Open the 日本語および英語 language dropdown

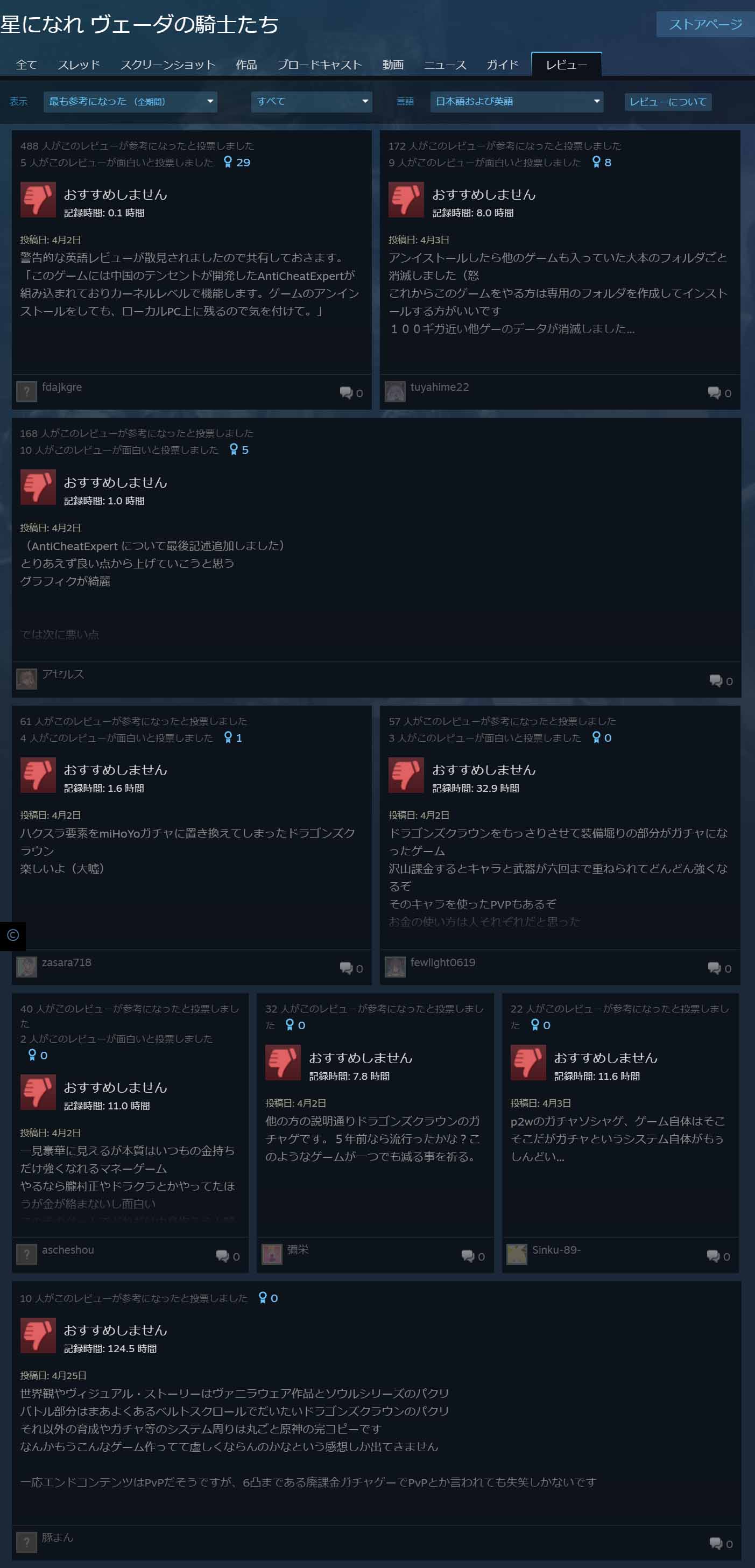coord(516,102)
